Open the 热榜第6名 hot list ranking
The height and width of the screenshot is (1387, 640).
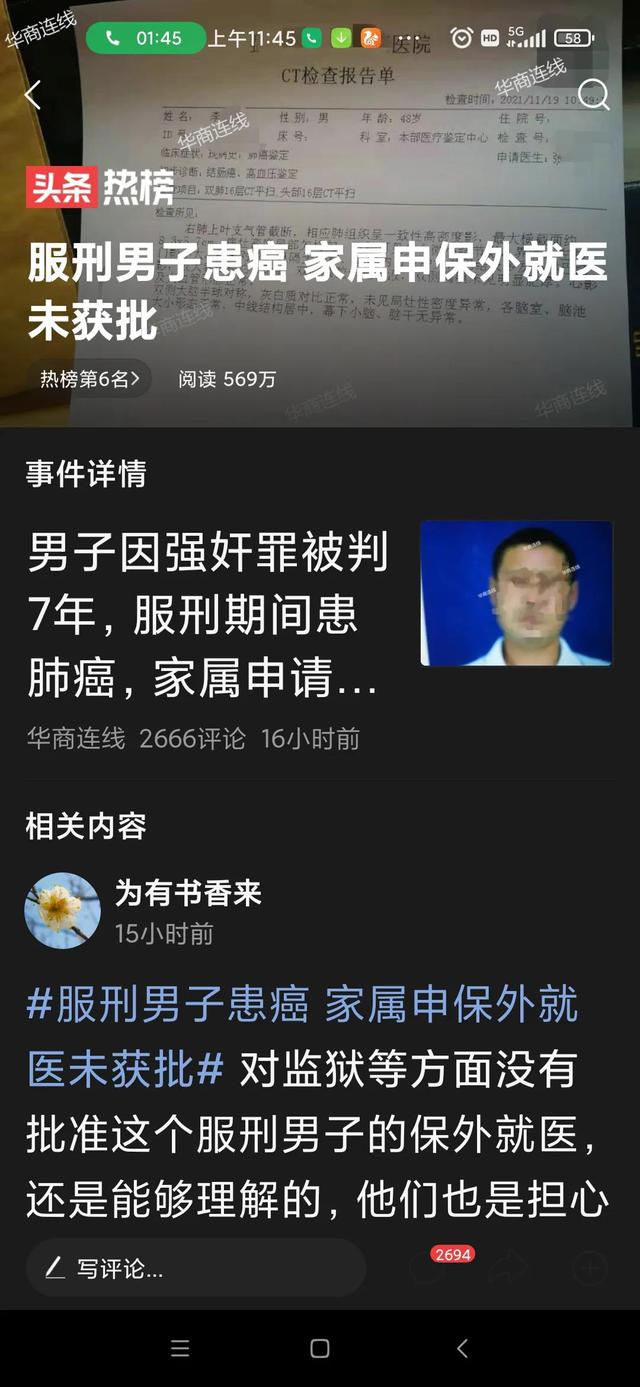pos(90,379)
